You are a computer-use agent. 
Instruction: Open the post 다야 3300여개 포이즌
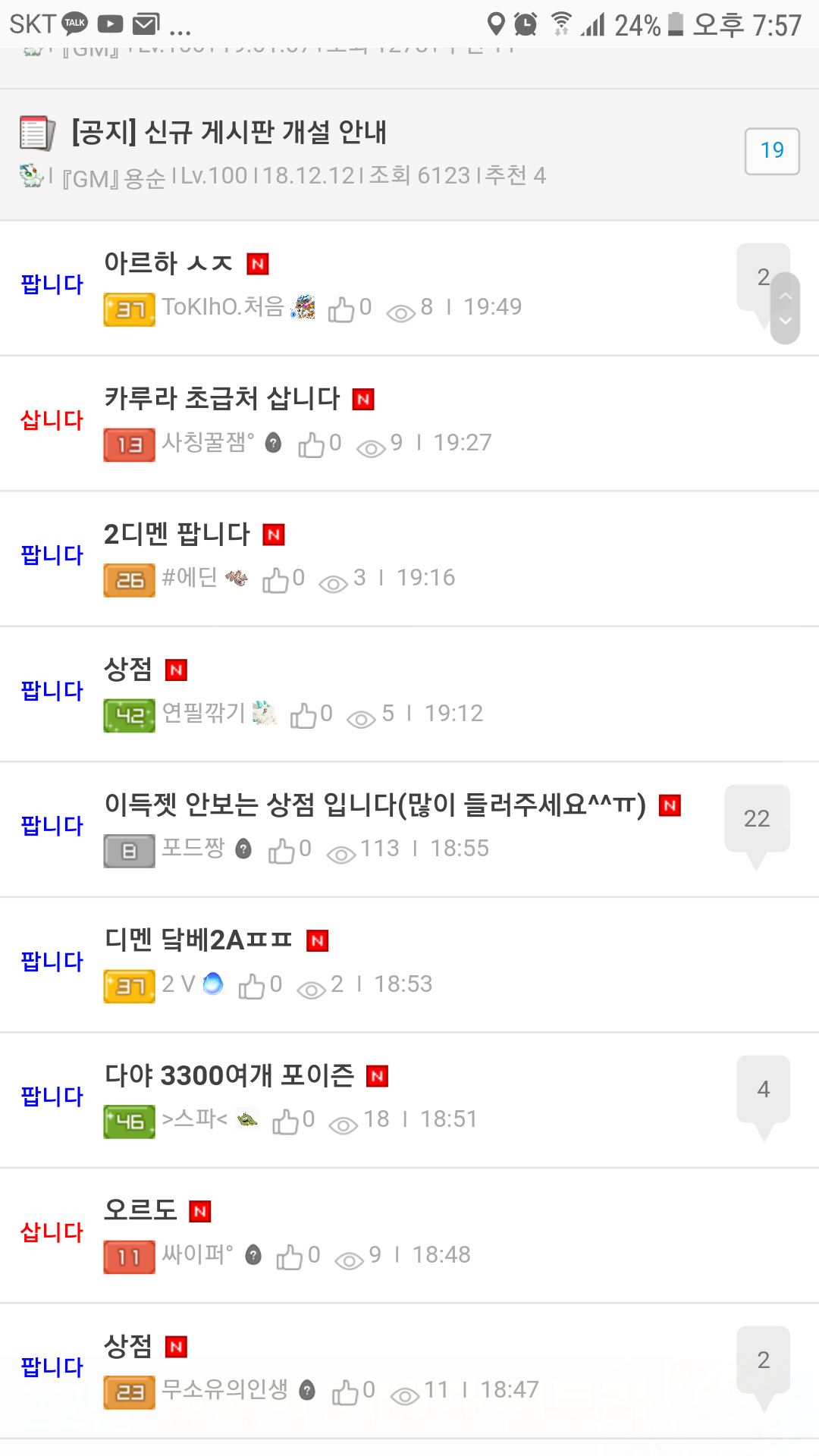point(229,1075)
